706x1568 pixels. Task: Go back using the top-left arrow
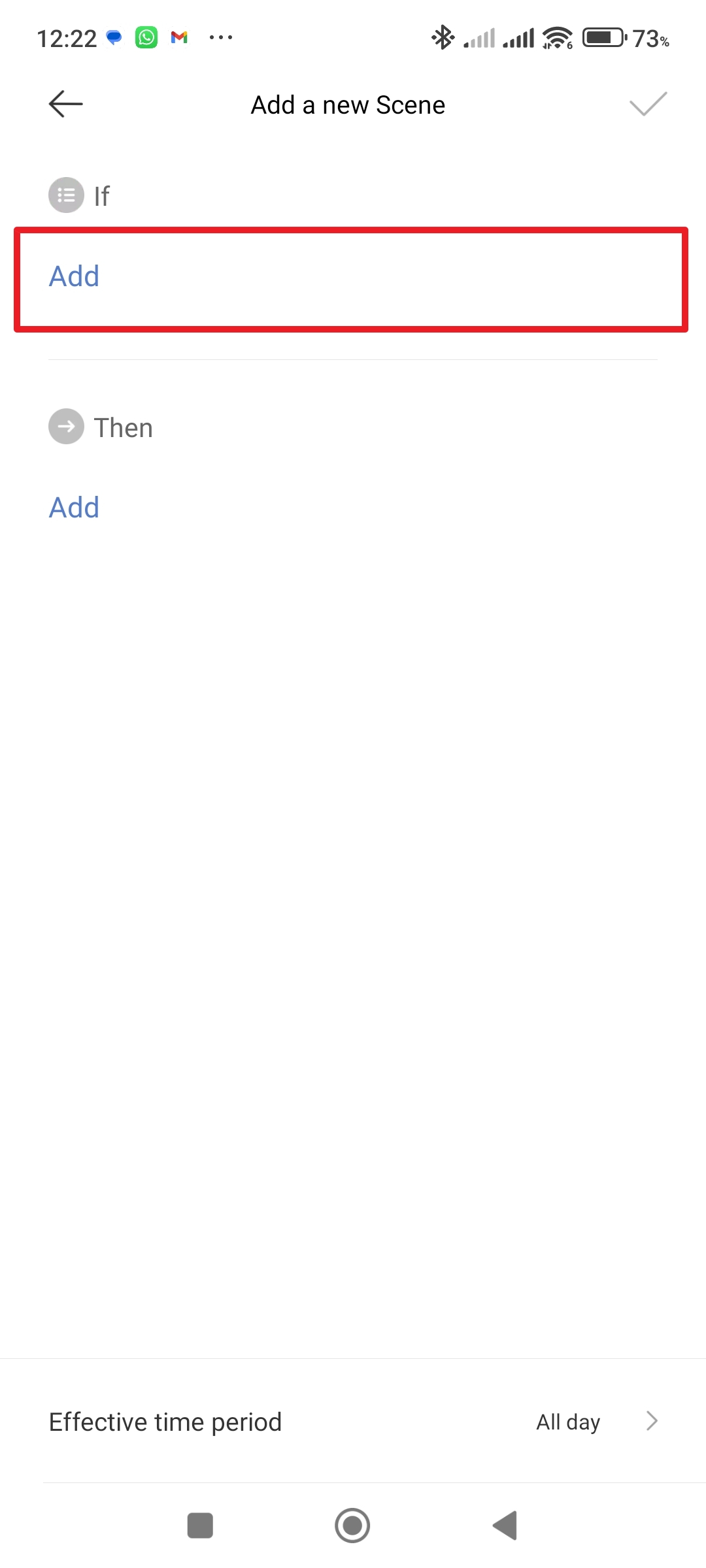(66, 104)
